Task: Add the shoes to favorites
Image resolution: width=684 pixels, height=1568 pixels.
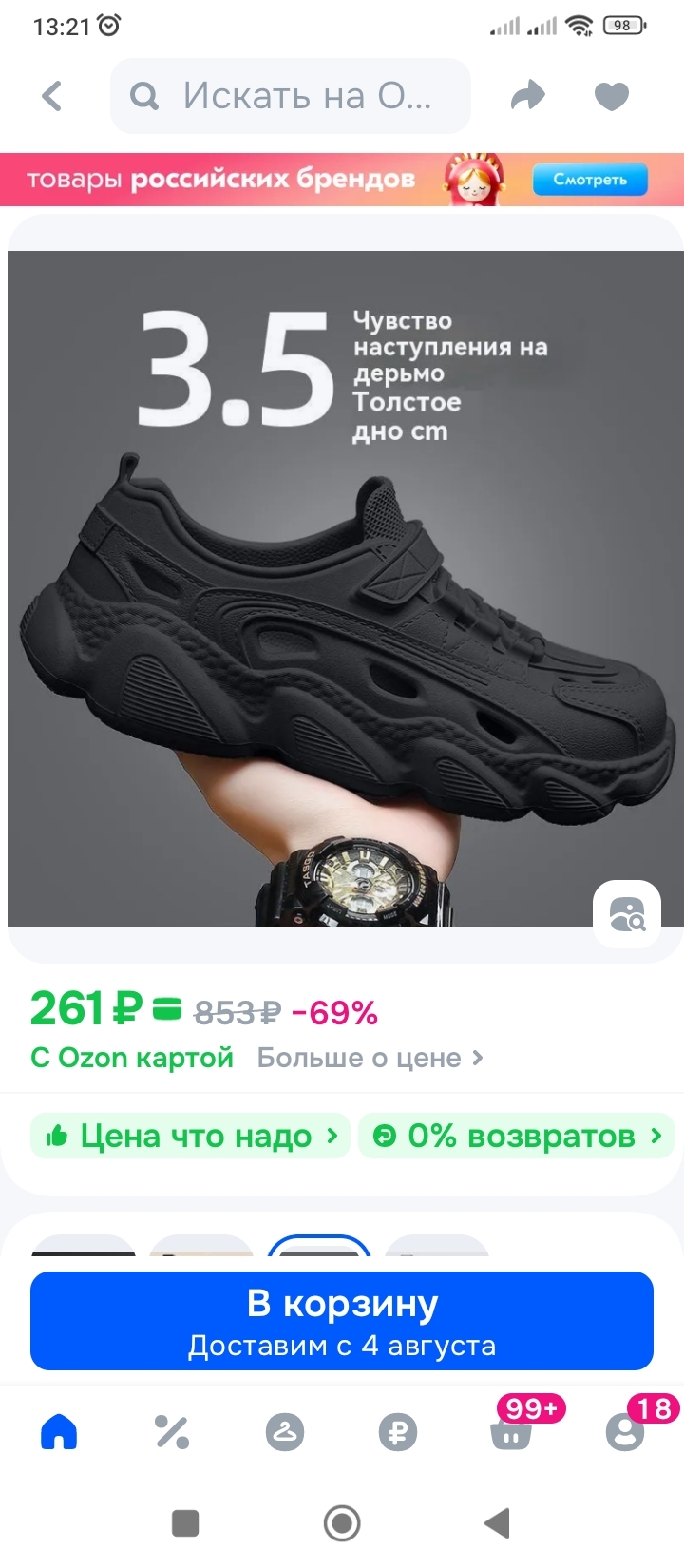Action: point(611,96)
